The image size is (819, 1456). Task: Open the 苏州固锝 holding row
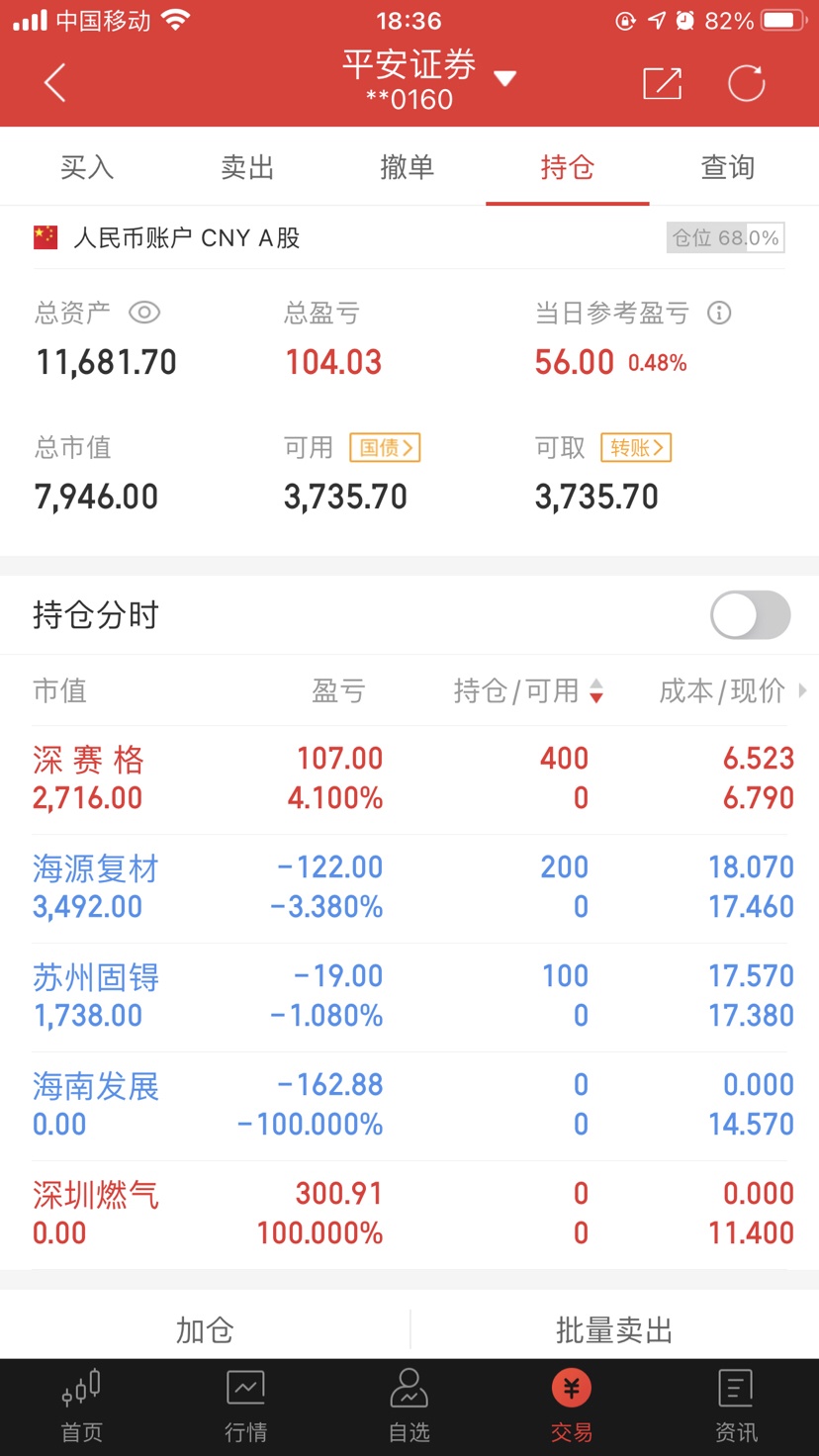(x=409, y=997)
